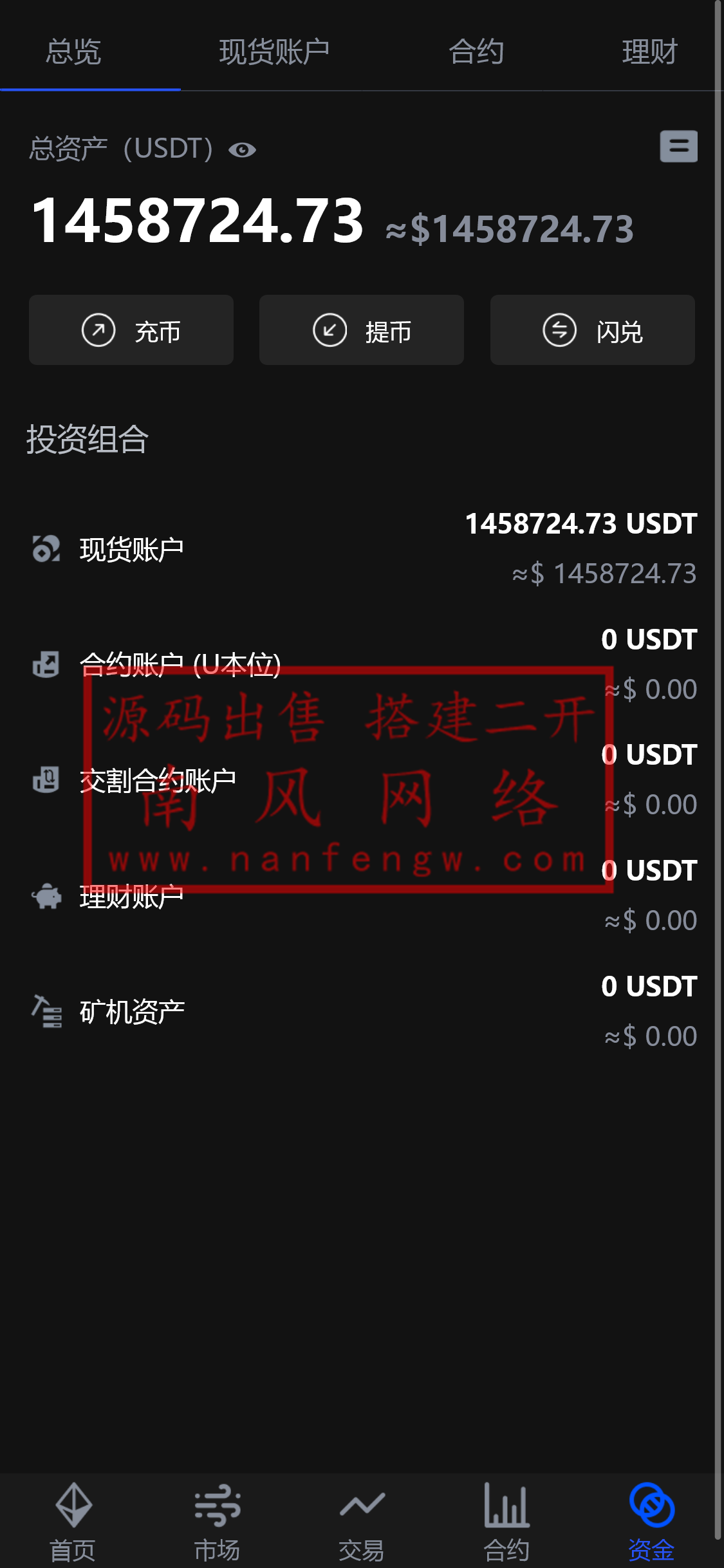Tap the 充币 deposit button
This screenshot has height=1568, width=724.
click(131, 330)
